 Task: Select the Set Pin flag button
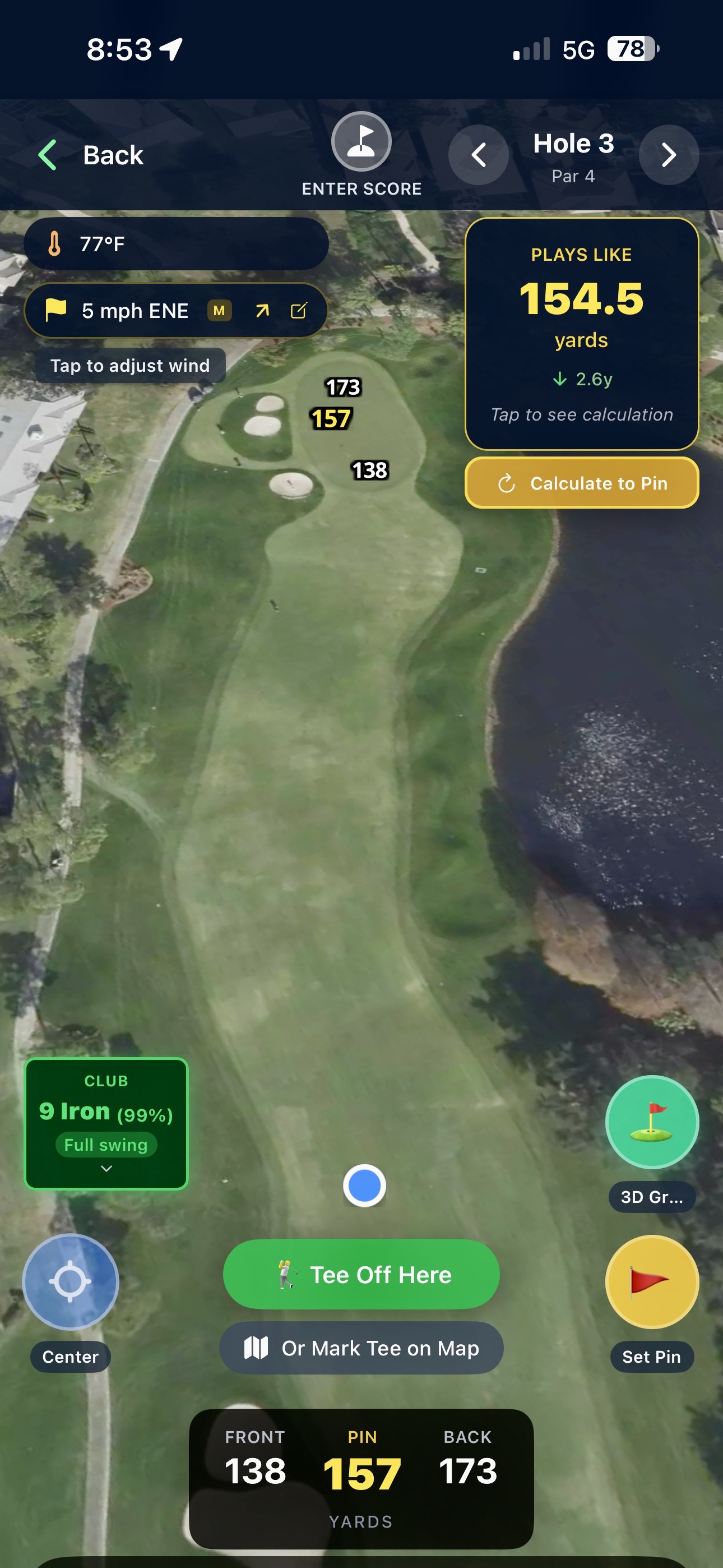(x=652, y=1281)
